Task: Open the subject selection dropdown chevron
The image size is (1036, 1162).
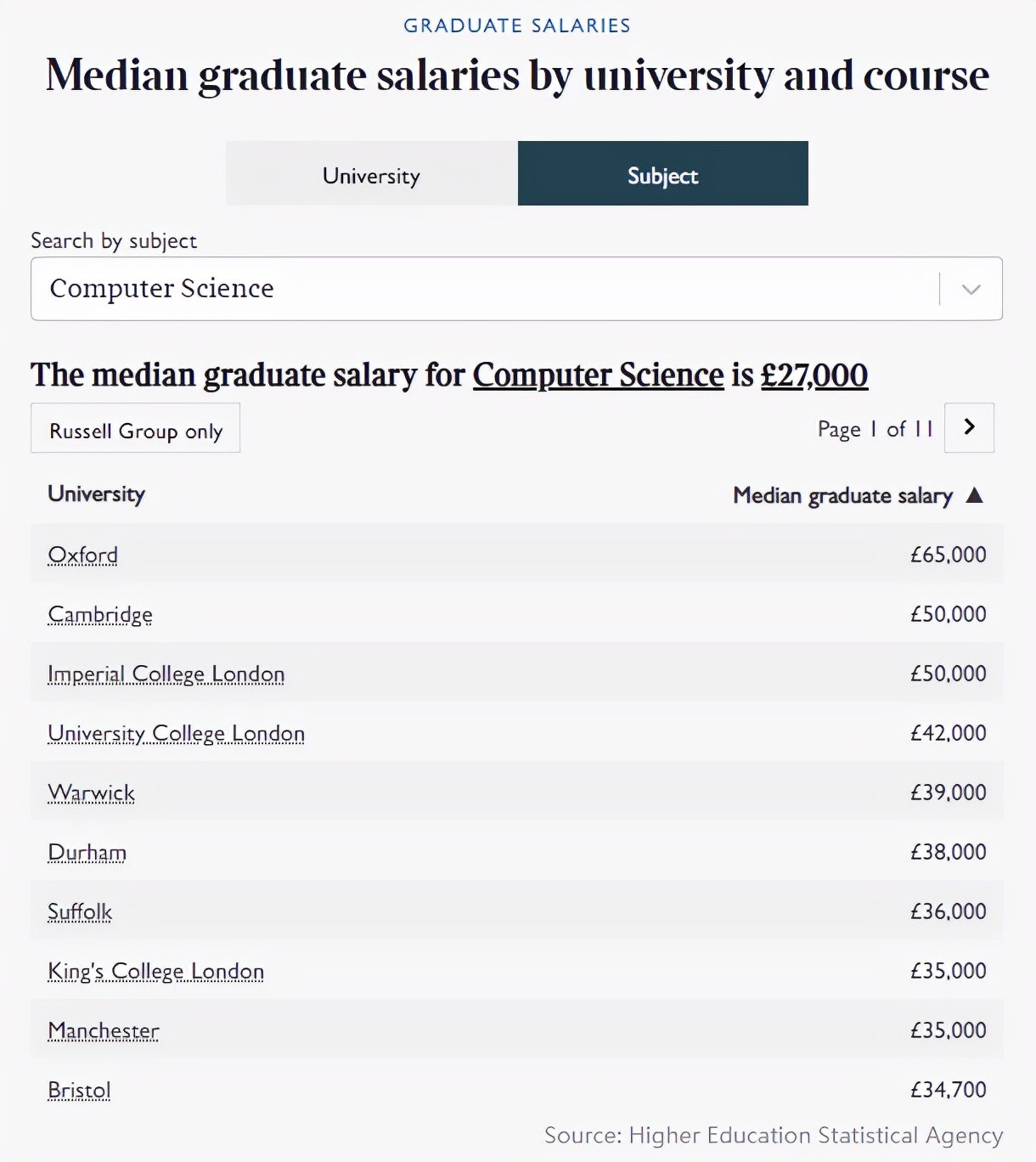Action: coord(971,289)
